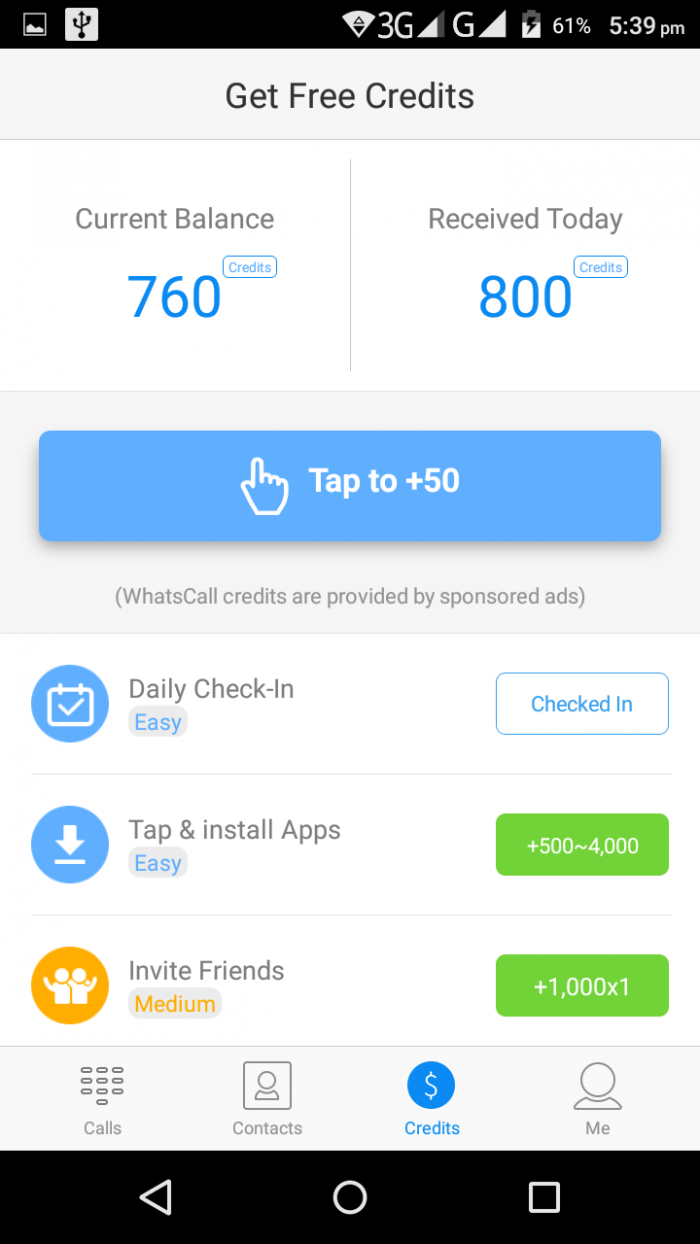
Task: Select the +1,000x1 invite reward
Action: (x=582, y=986)
